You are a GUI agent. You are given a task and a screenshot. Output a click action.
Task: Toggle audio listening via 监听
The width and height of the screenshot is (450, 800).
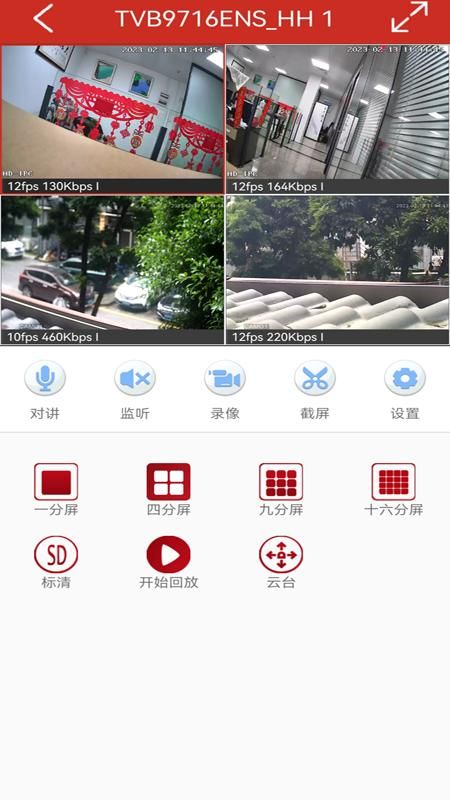point(135,390)
